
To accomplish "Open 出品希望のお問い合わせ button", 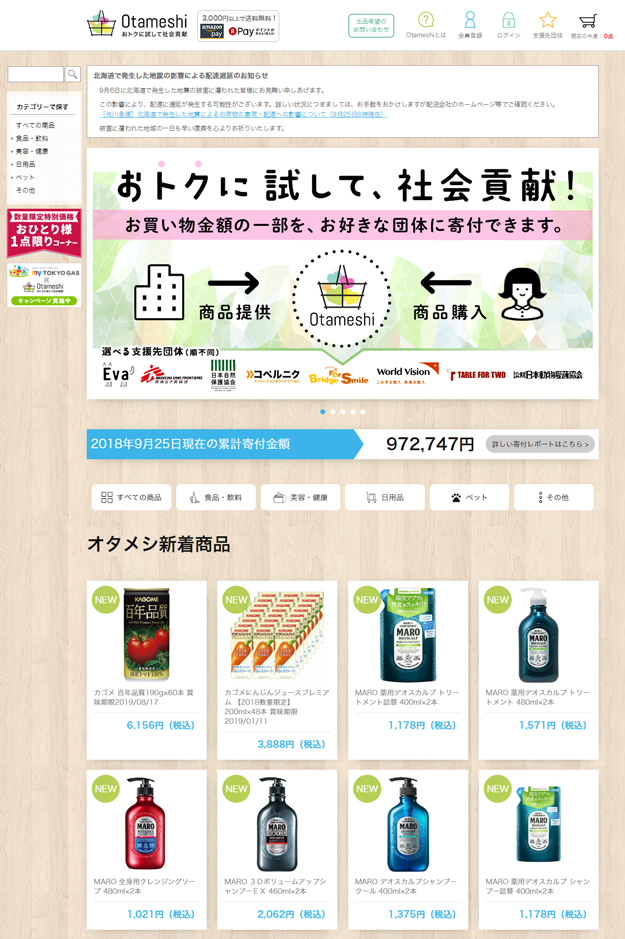I will coord(370,25).
